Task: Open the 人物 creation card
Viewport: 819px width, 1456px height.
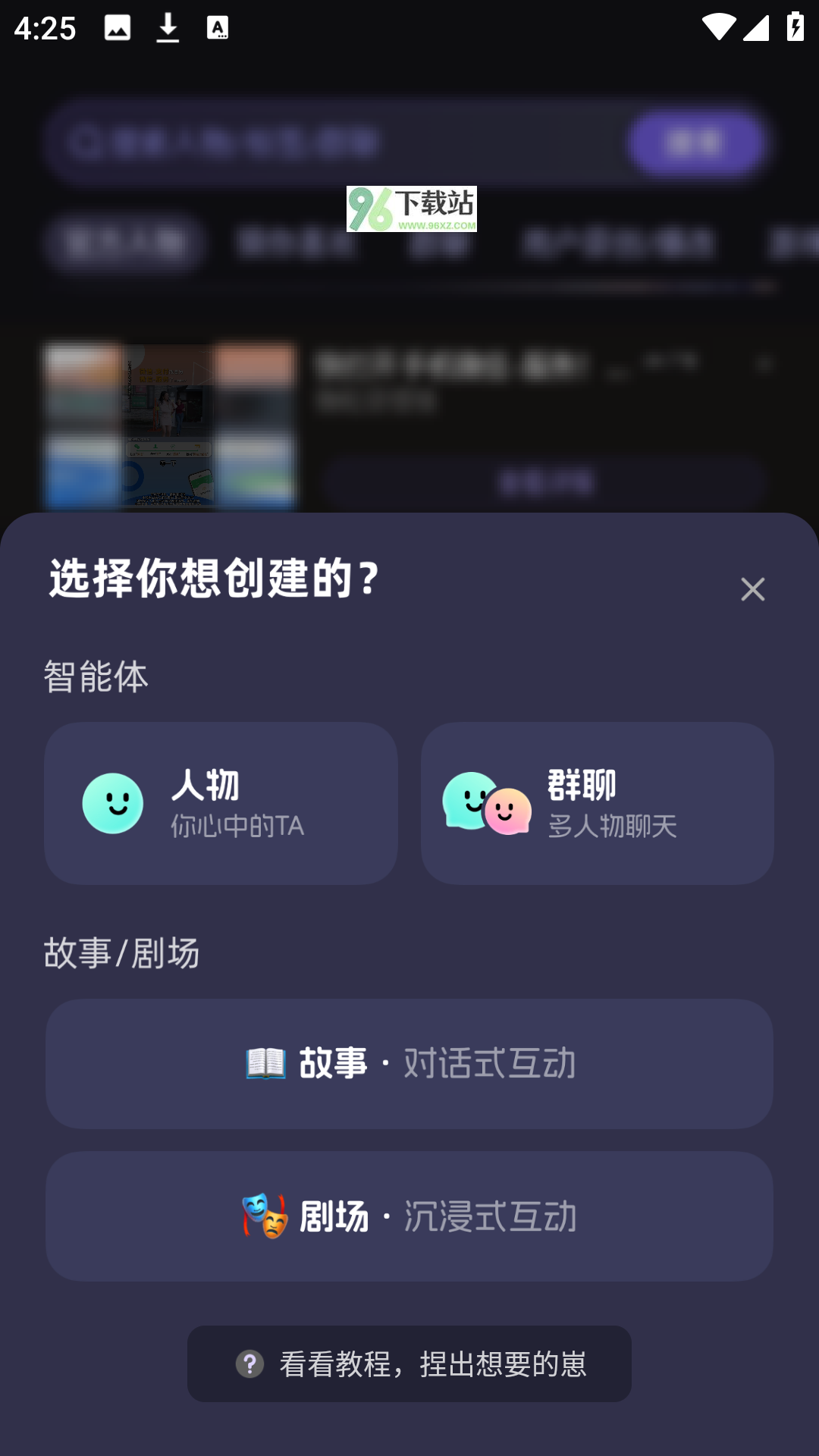Action: 221,804
